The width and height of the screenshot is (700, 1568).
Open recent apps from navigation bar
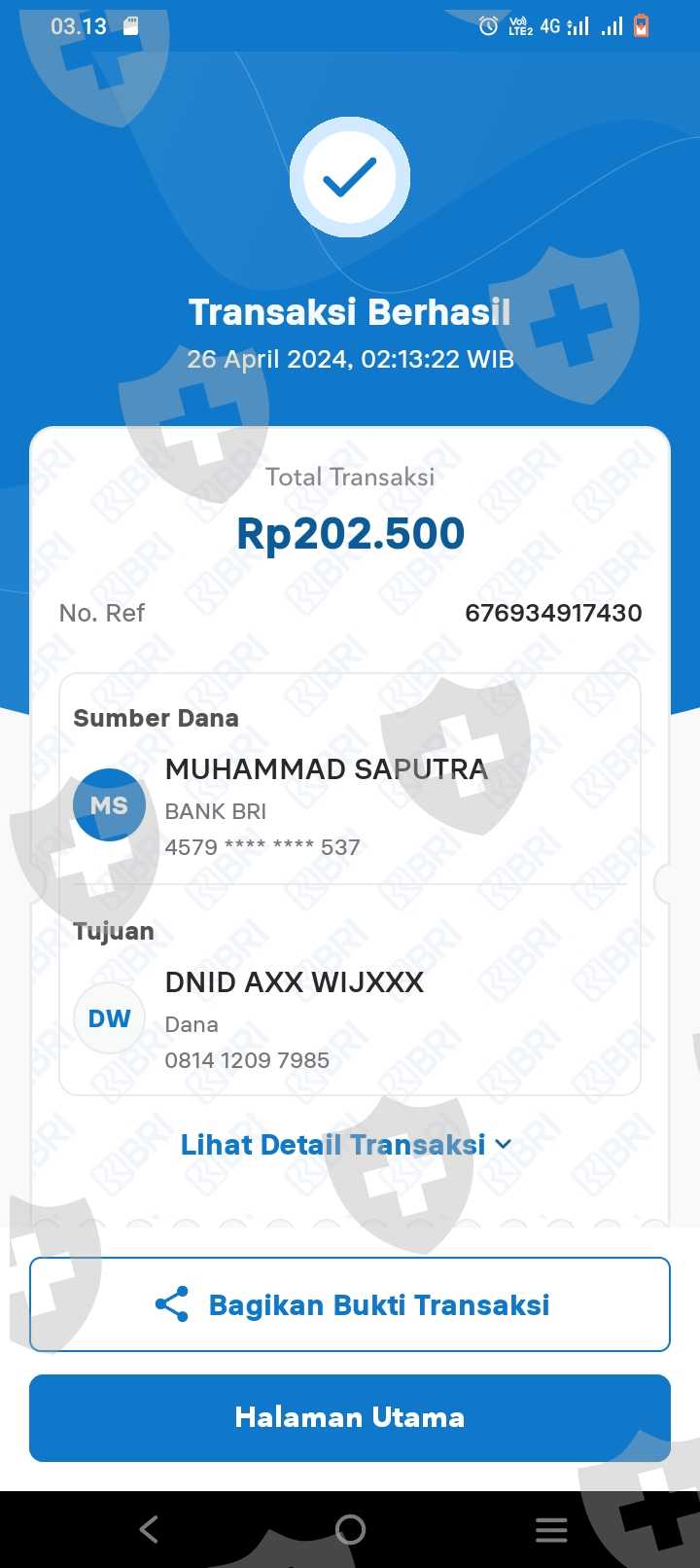pyautogui.click(x=551, y=1529)
